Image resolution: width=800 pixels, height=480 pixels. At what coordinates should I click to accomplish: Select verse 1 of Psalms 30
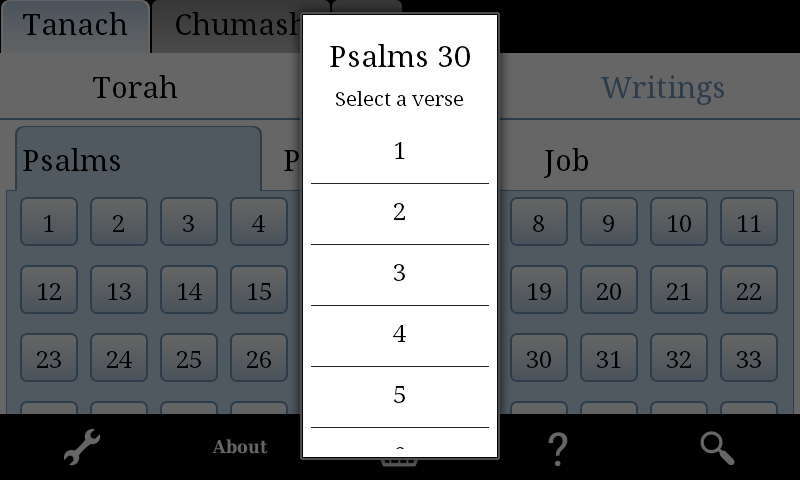click(399, 152)
